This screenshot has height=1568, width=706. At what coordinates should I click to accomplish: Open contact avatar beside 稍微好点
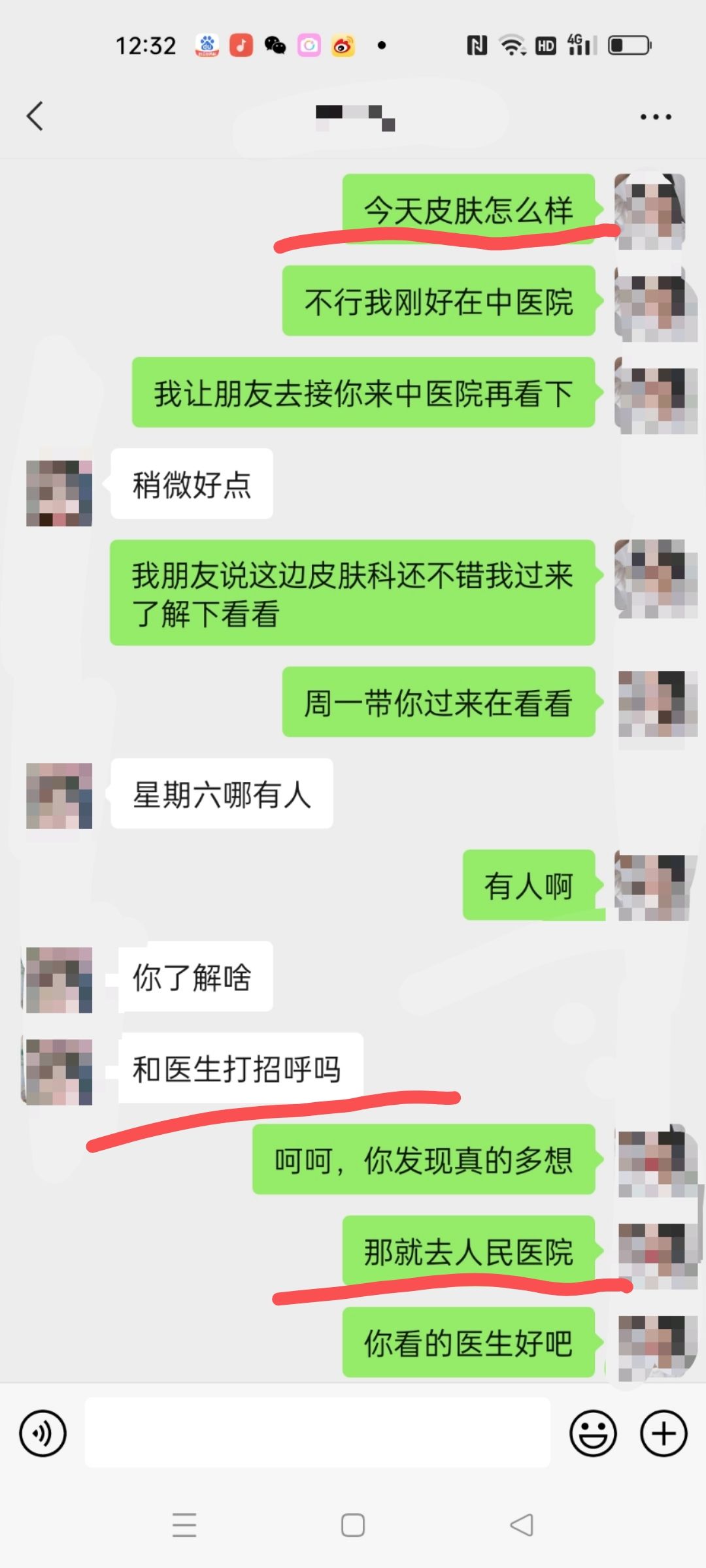point(59,493)
